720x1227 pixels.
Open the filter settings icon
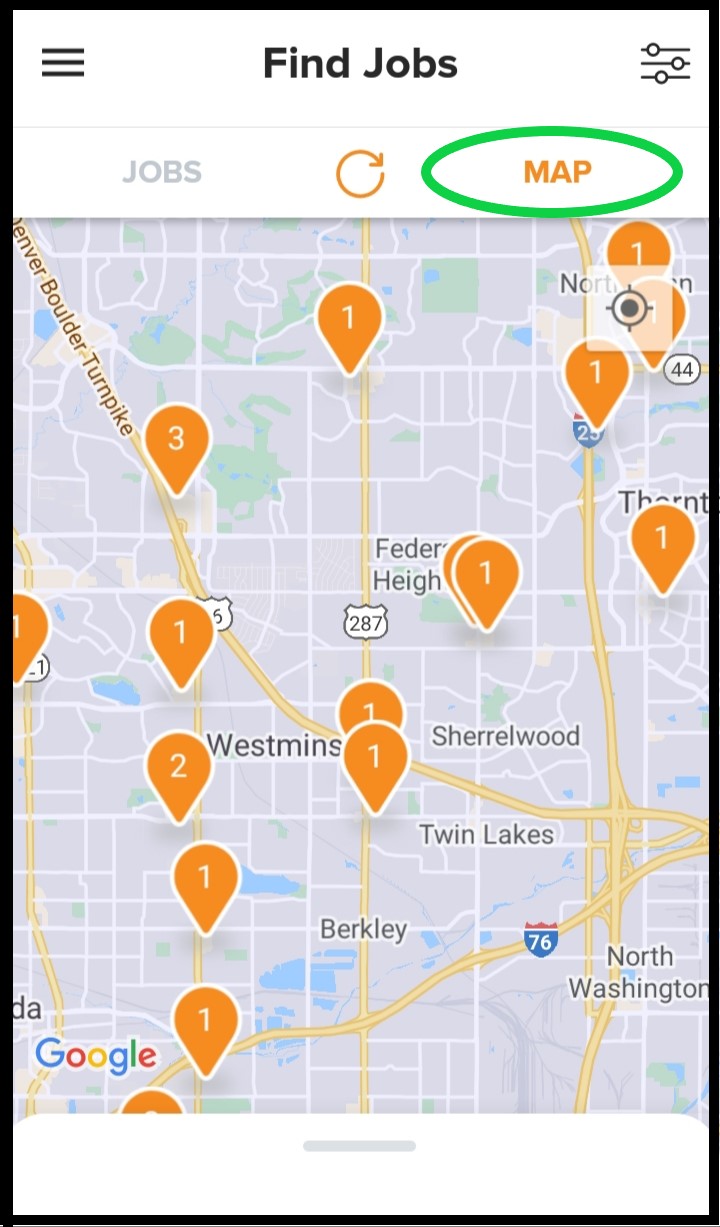pyautogui.click(x=665, y=64)
